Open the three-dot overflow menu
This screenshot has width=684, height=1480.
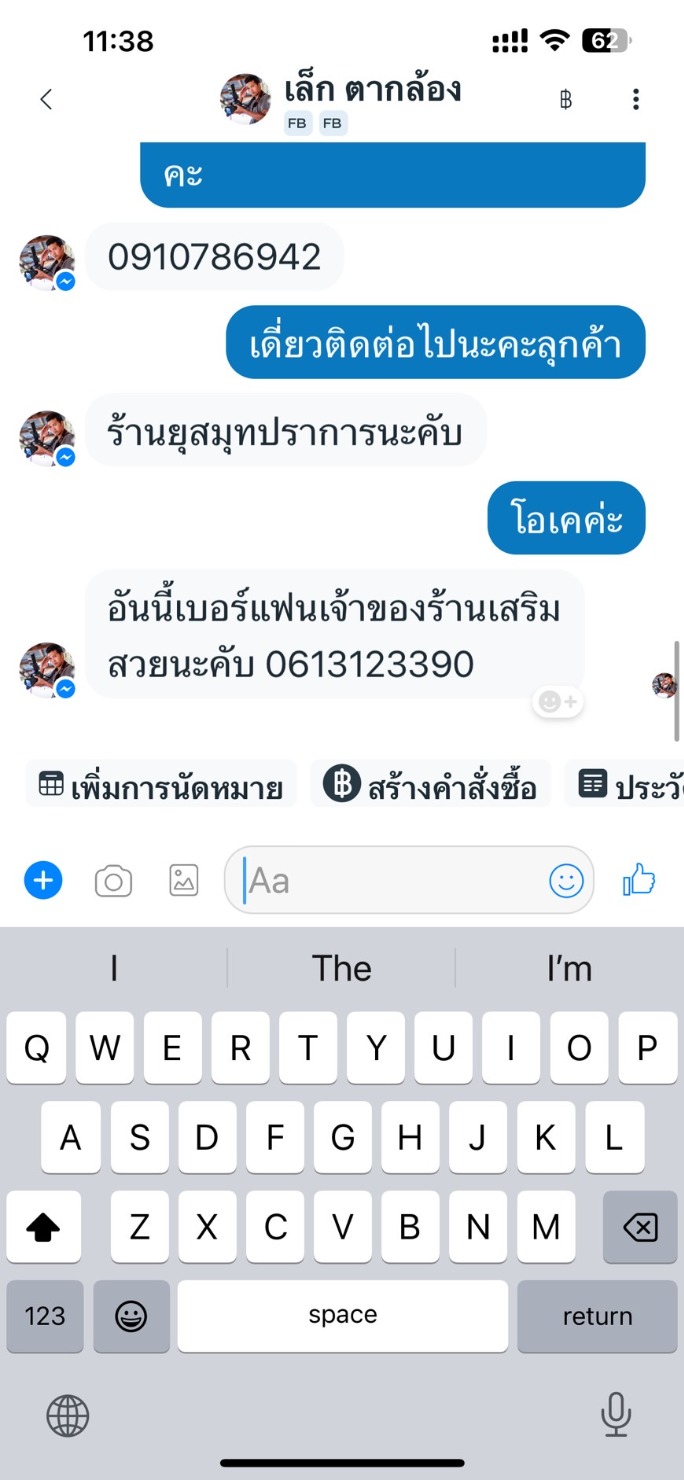coord(636,99)
